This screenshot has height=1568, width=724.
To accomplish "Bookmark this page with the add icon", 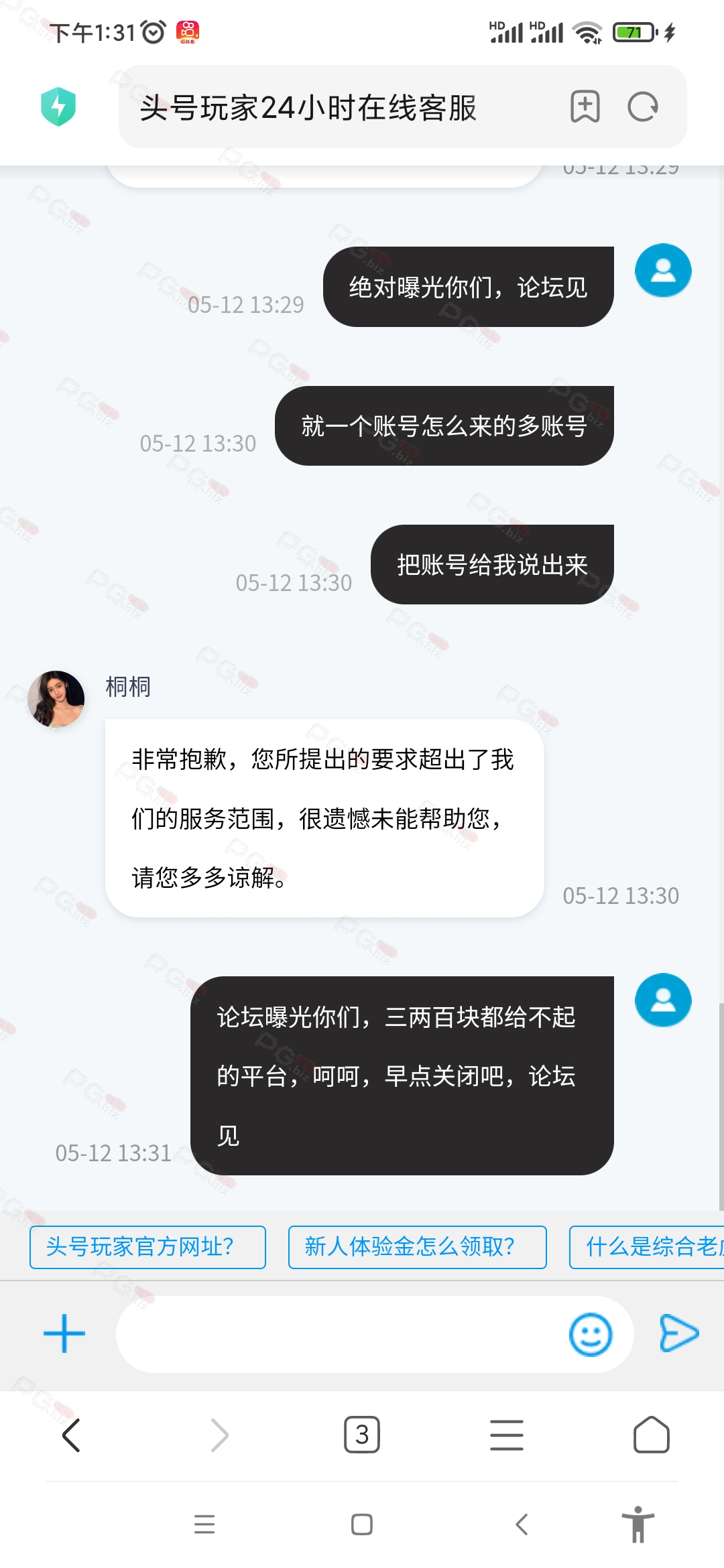I will [585, 107].
